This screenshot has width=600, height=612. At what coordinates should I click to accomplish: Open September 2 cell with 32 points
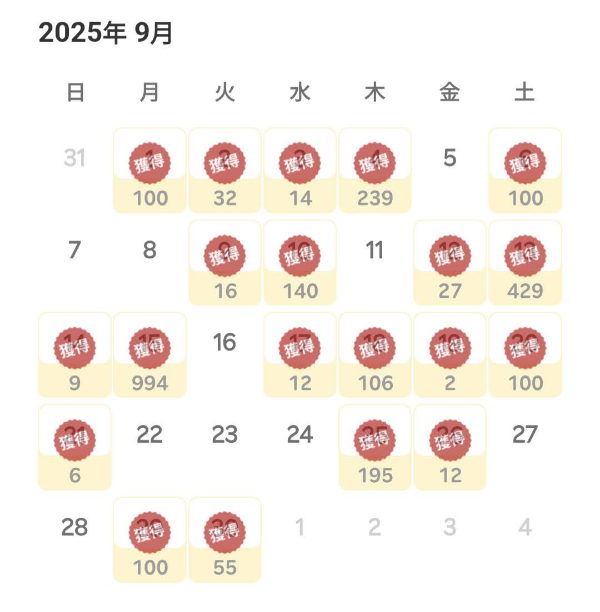[225, 170]
